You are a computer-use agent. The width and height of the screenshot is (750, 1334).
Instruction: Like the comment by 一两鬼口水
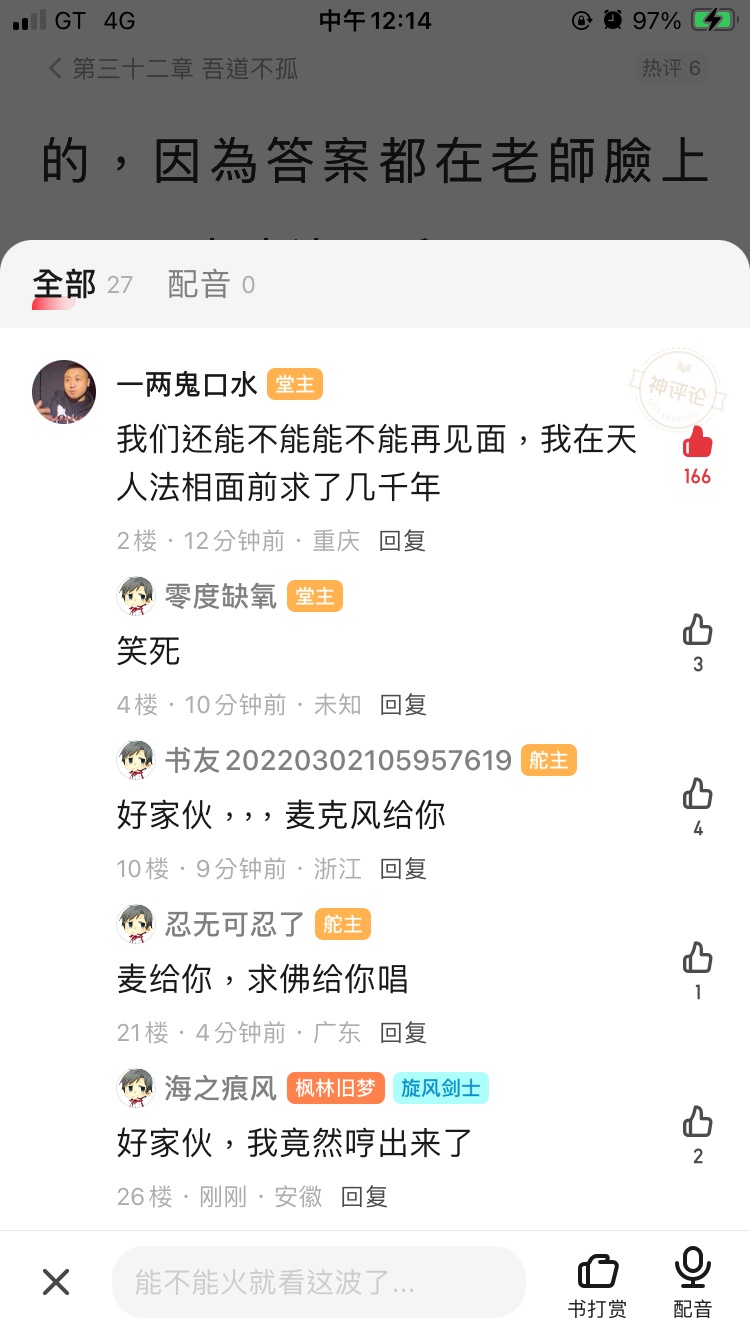tap(697, 443)
